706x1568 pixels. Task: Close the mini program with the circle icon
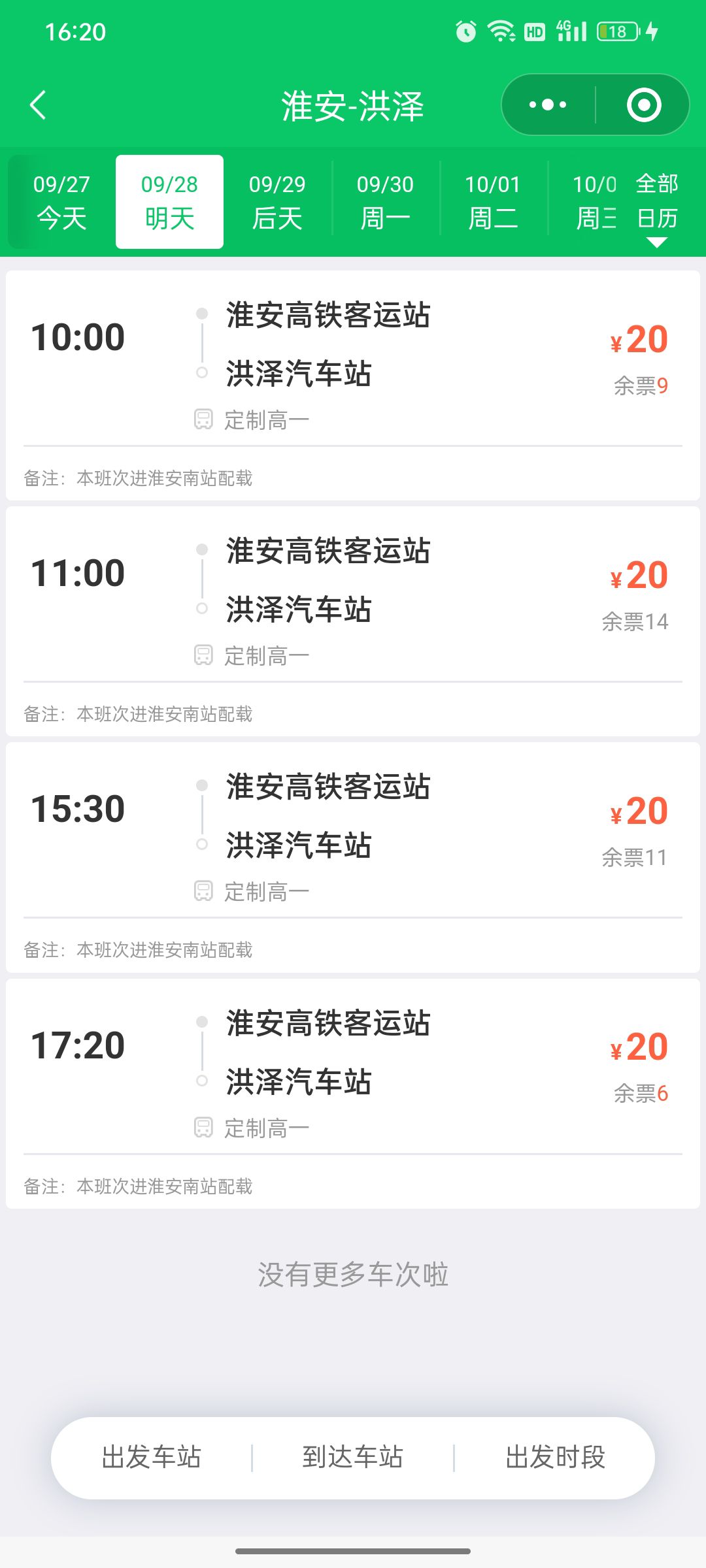(x=644, y=105)
